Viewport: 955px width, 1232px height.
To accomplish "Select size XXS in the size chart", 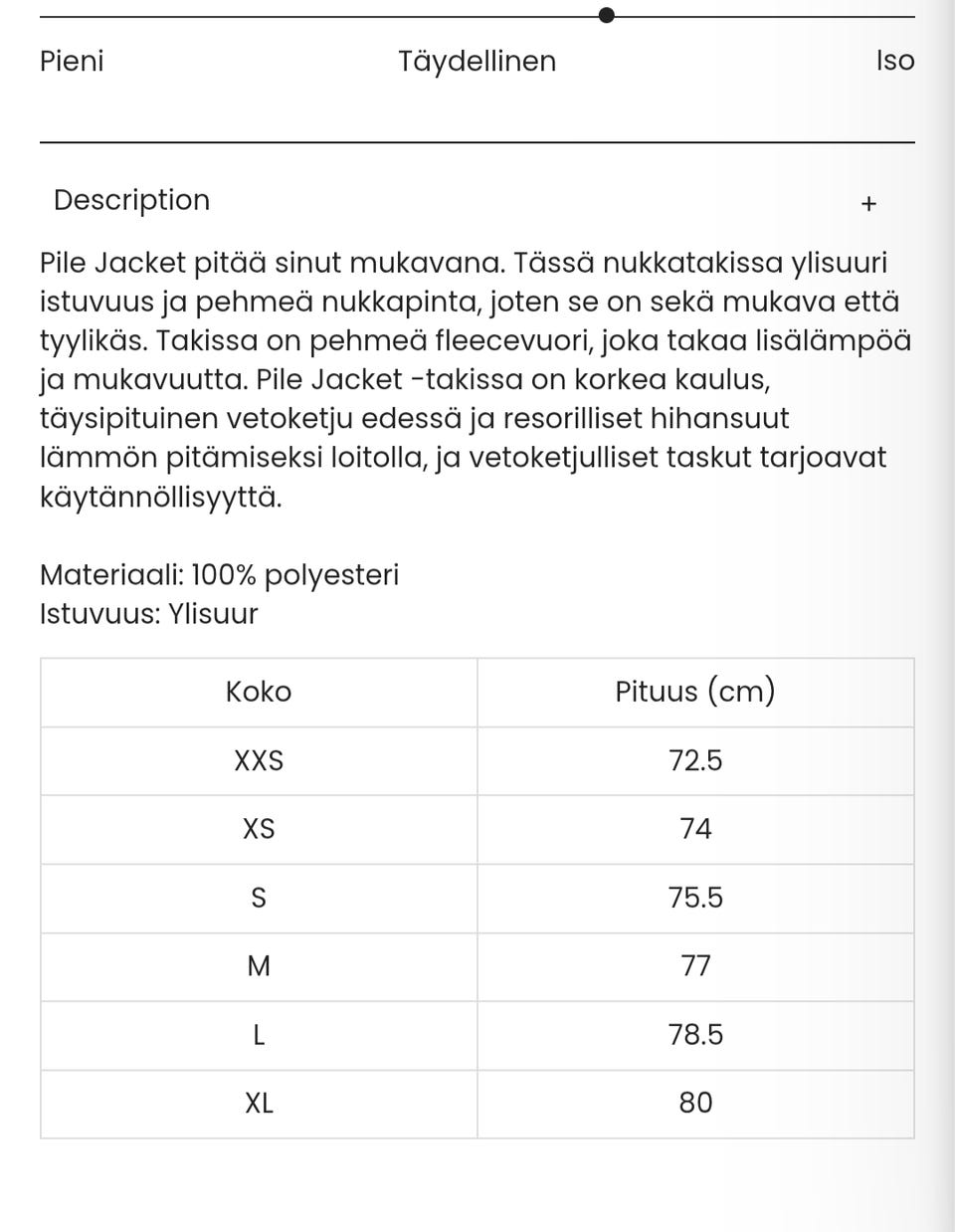I will tap(258, 760).
